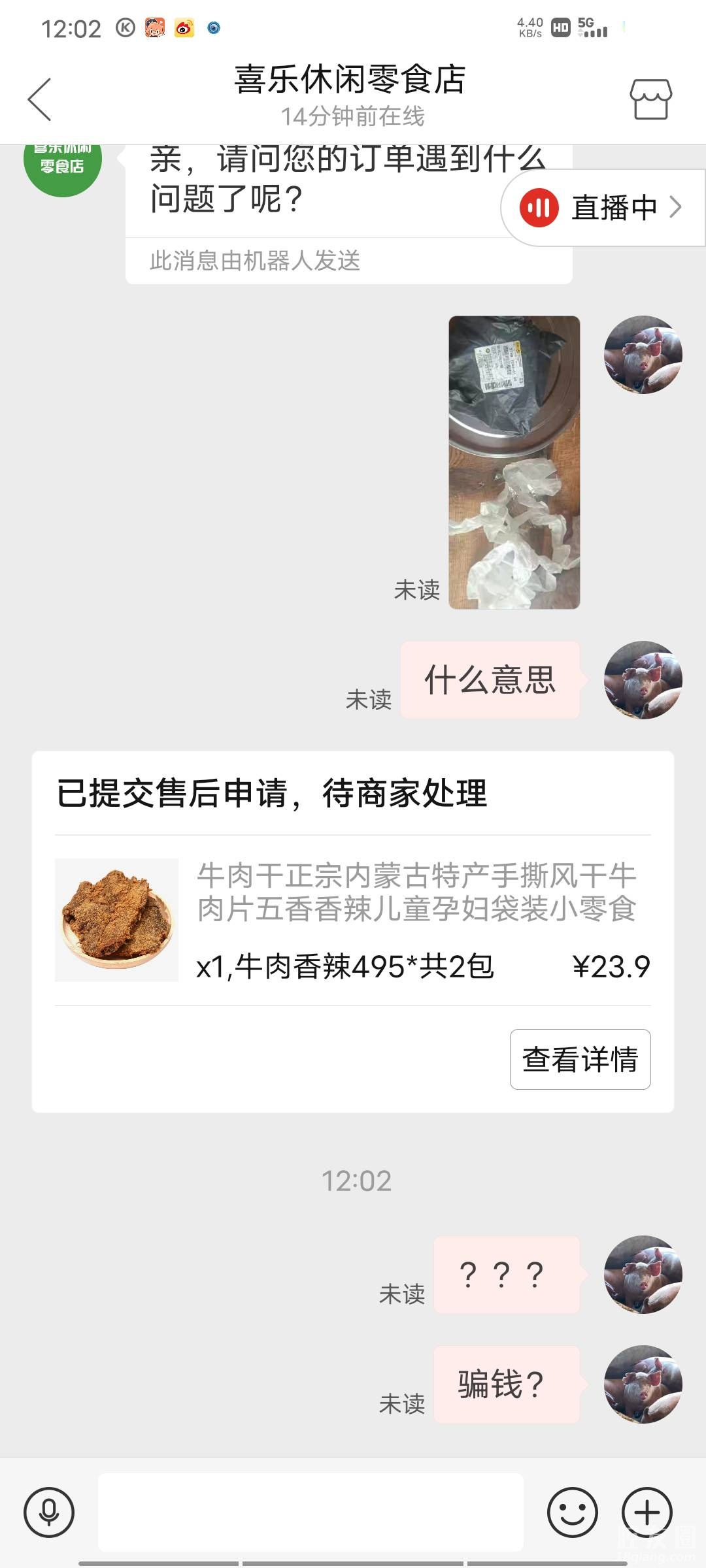Open the emoji picker

point(573,1512)
